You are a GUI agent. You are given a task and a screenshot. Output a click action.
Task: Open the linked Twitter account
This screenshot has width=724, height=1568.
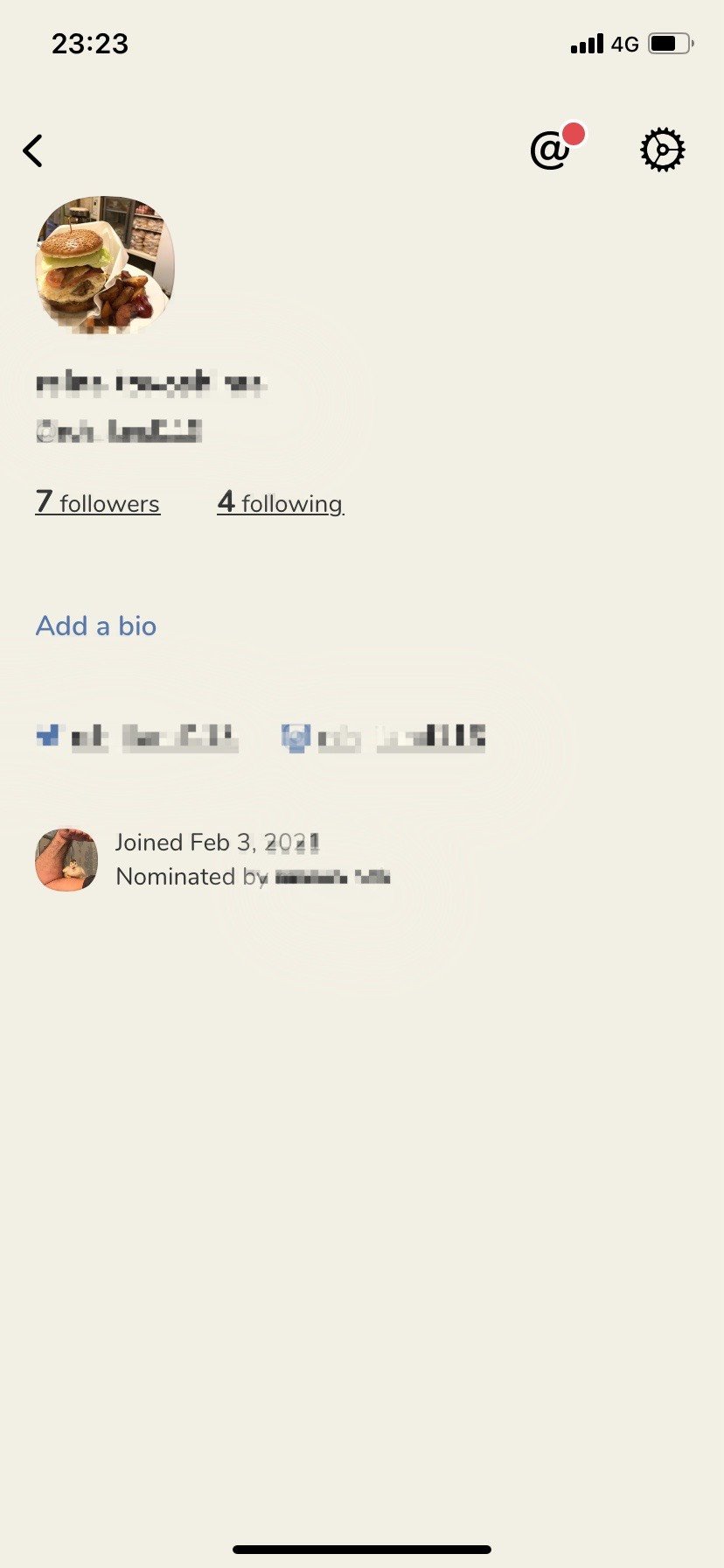coord(138,738)
